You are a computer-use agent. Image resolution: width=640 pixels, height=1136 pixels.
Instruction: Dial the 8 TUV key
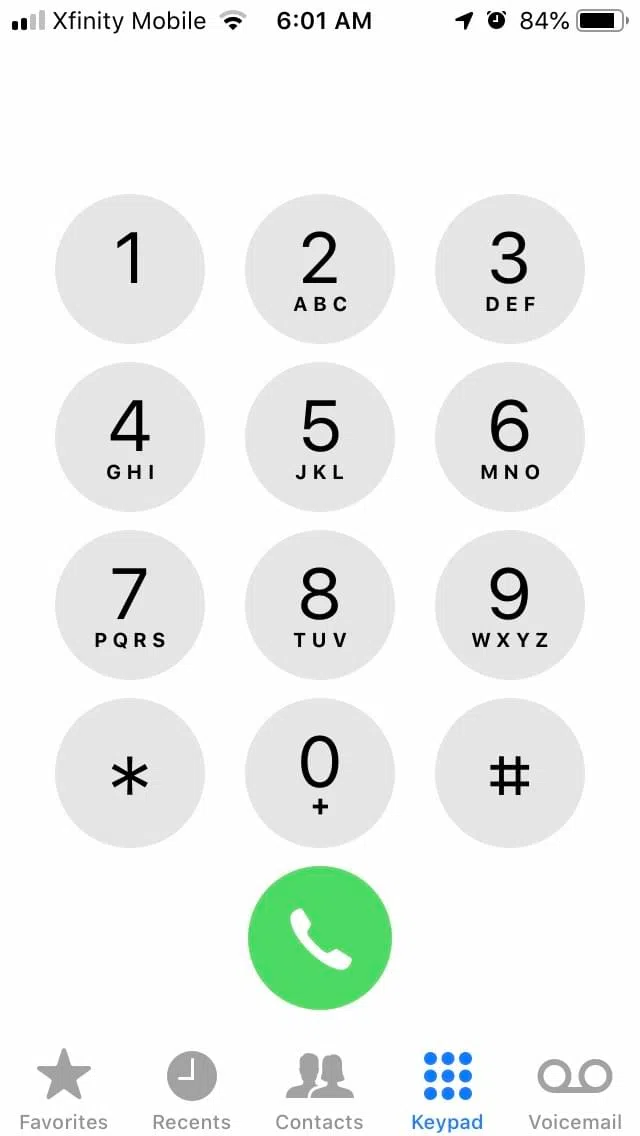tap(320, 605)
